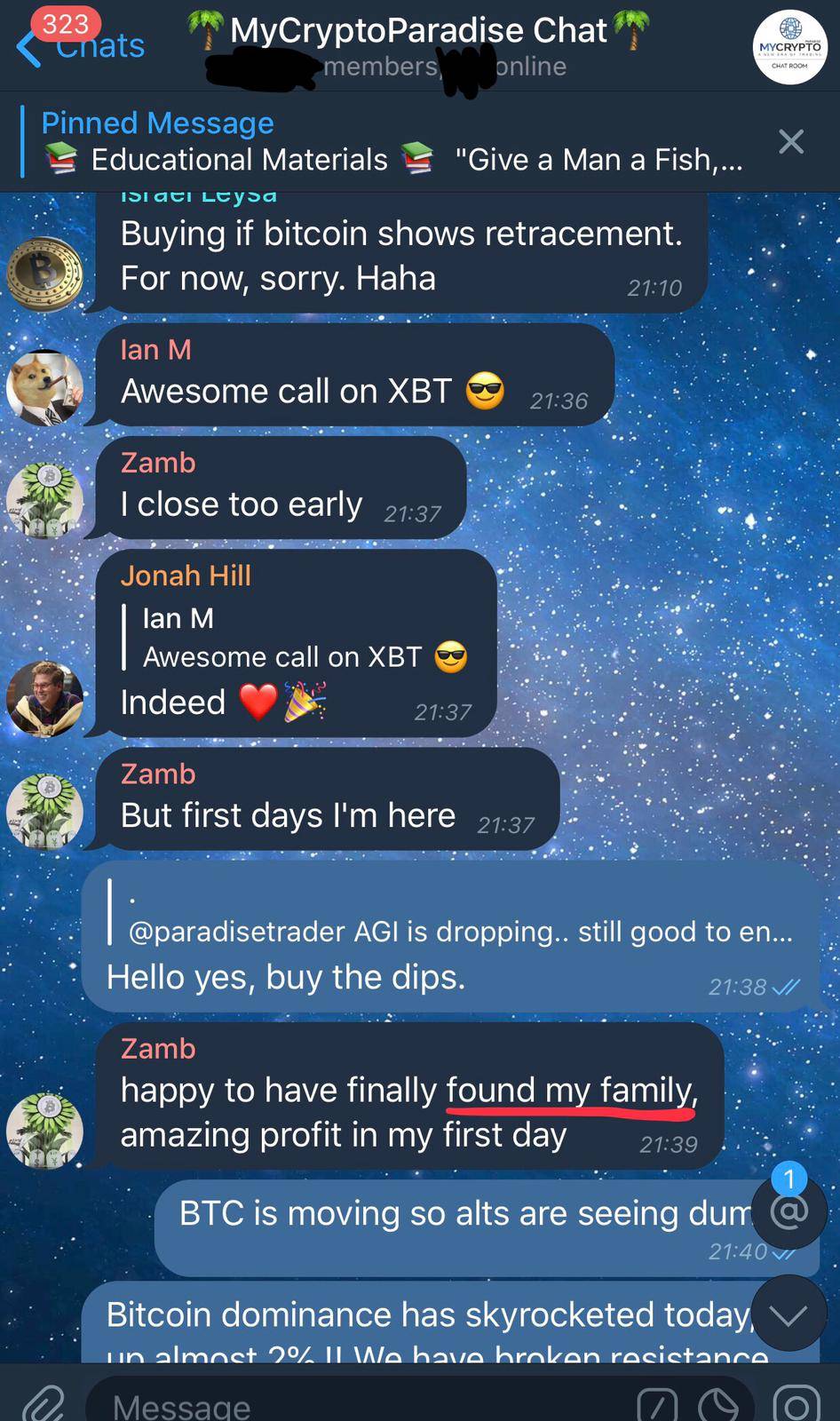
Task: Dismiss the pinned message banner
Action: (790, 141)
